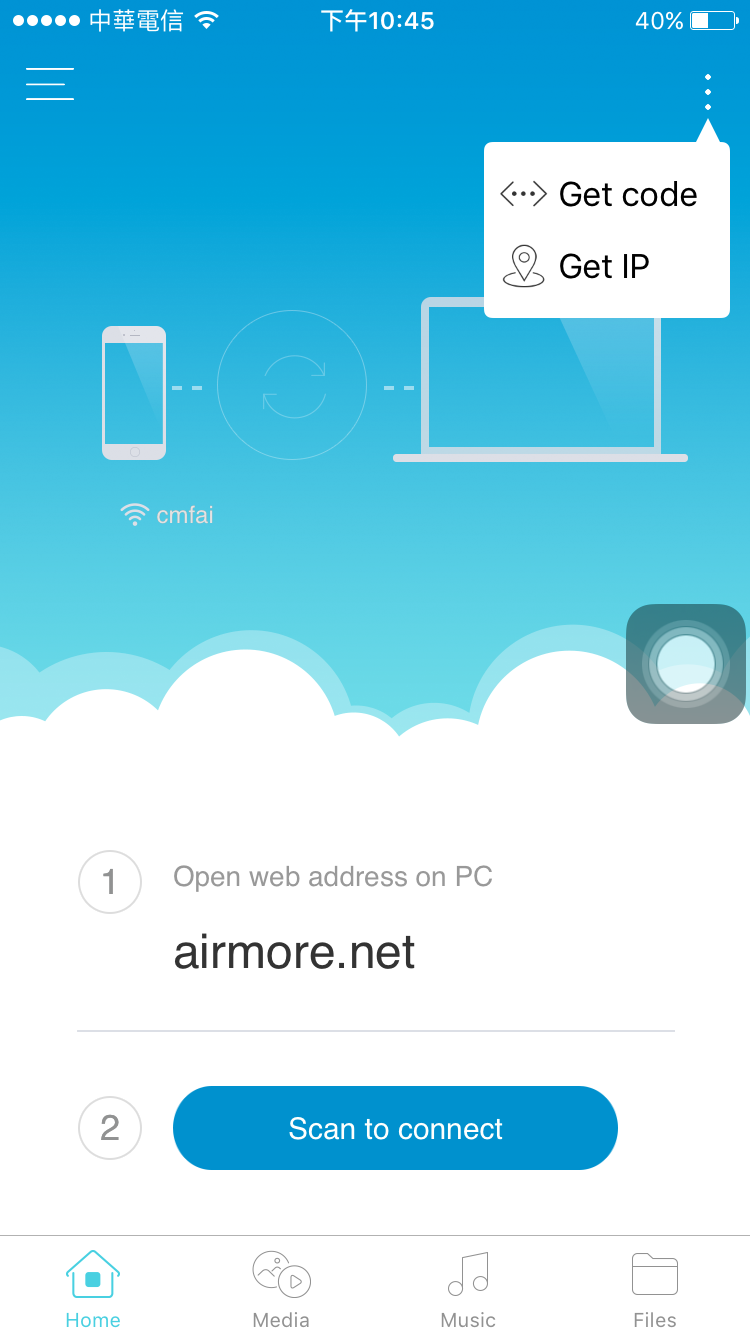Image resolution: width=750 pixels, height=1334 pixels.
Task: Switch to the Media tab
Action: tap(281, 1288)
